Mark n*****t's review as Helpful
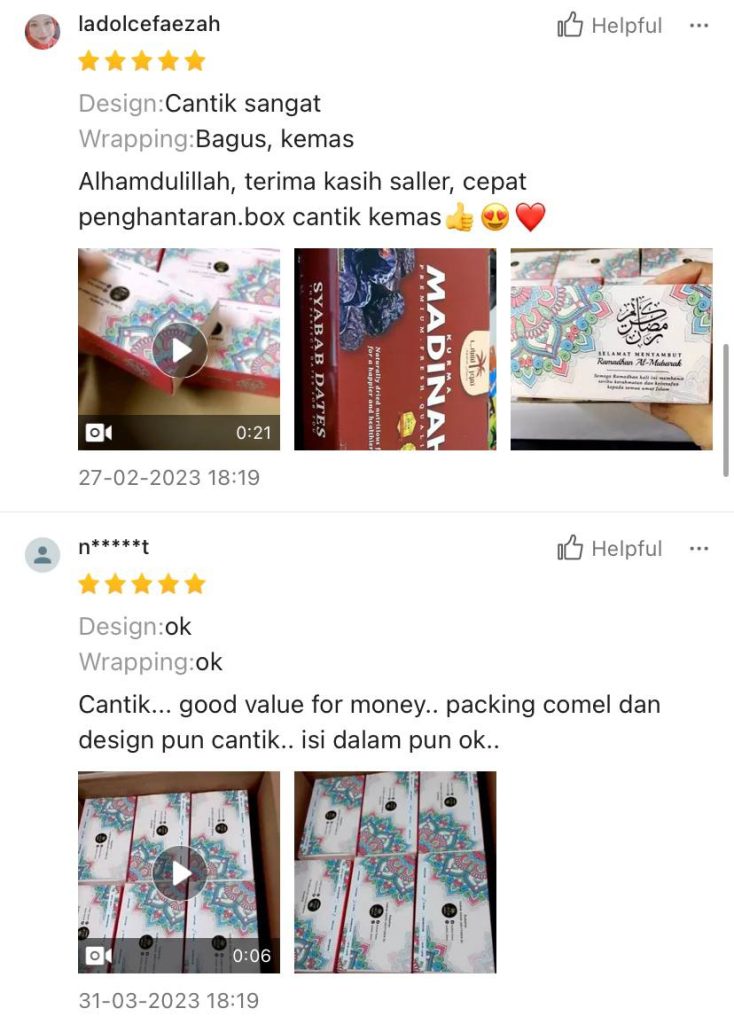Screen dimensions: 734x1024 pos(609,549)
